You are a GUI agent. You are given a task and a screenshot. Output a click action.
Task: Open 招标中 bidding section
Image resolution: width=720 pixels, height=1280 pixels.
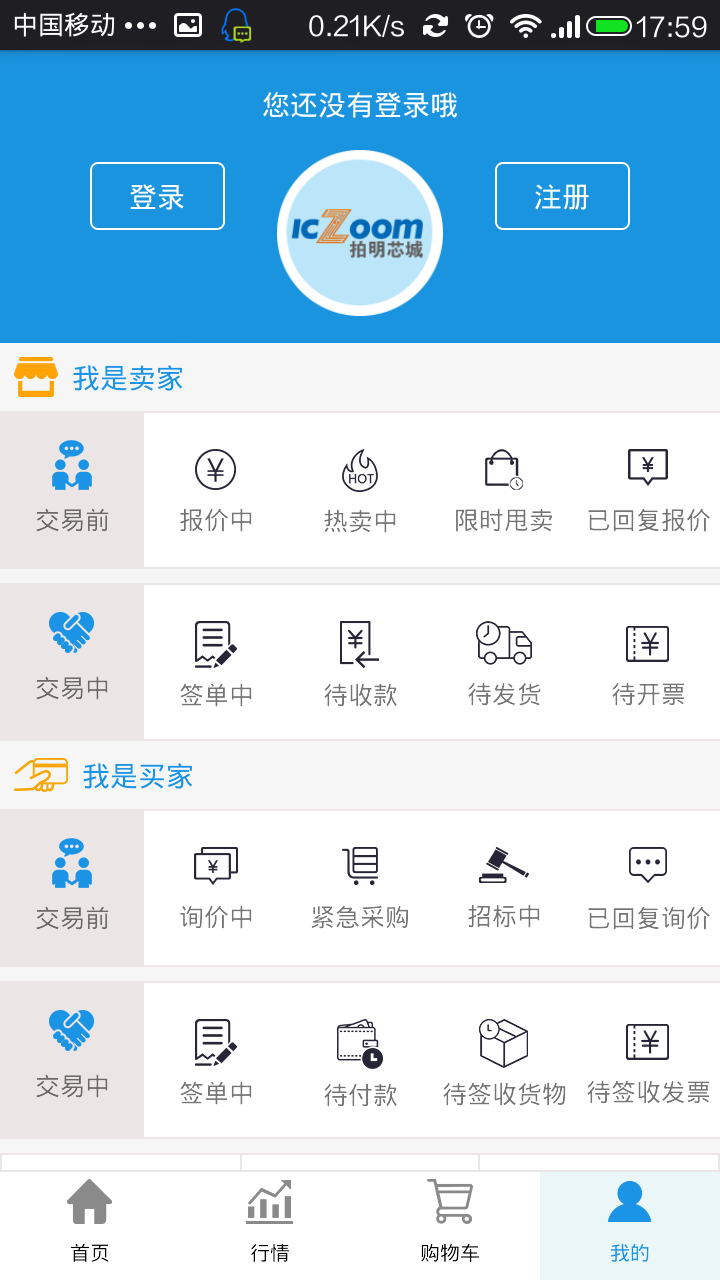pyautogui.click(x=504, y=888)
